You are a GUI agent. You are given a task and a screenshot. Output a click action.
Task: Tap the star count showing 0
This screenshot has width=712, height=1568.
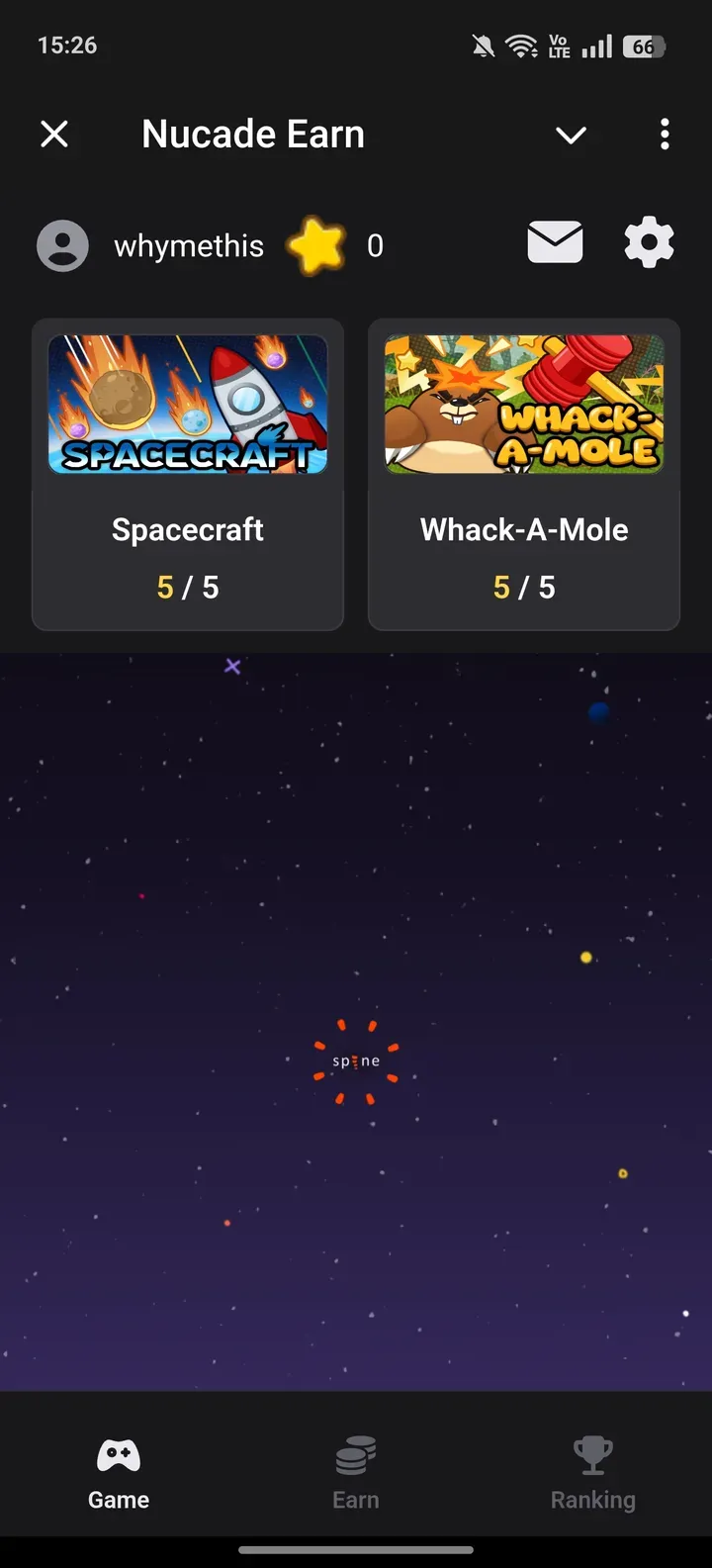pos(376,244)
